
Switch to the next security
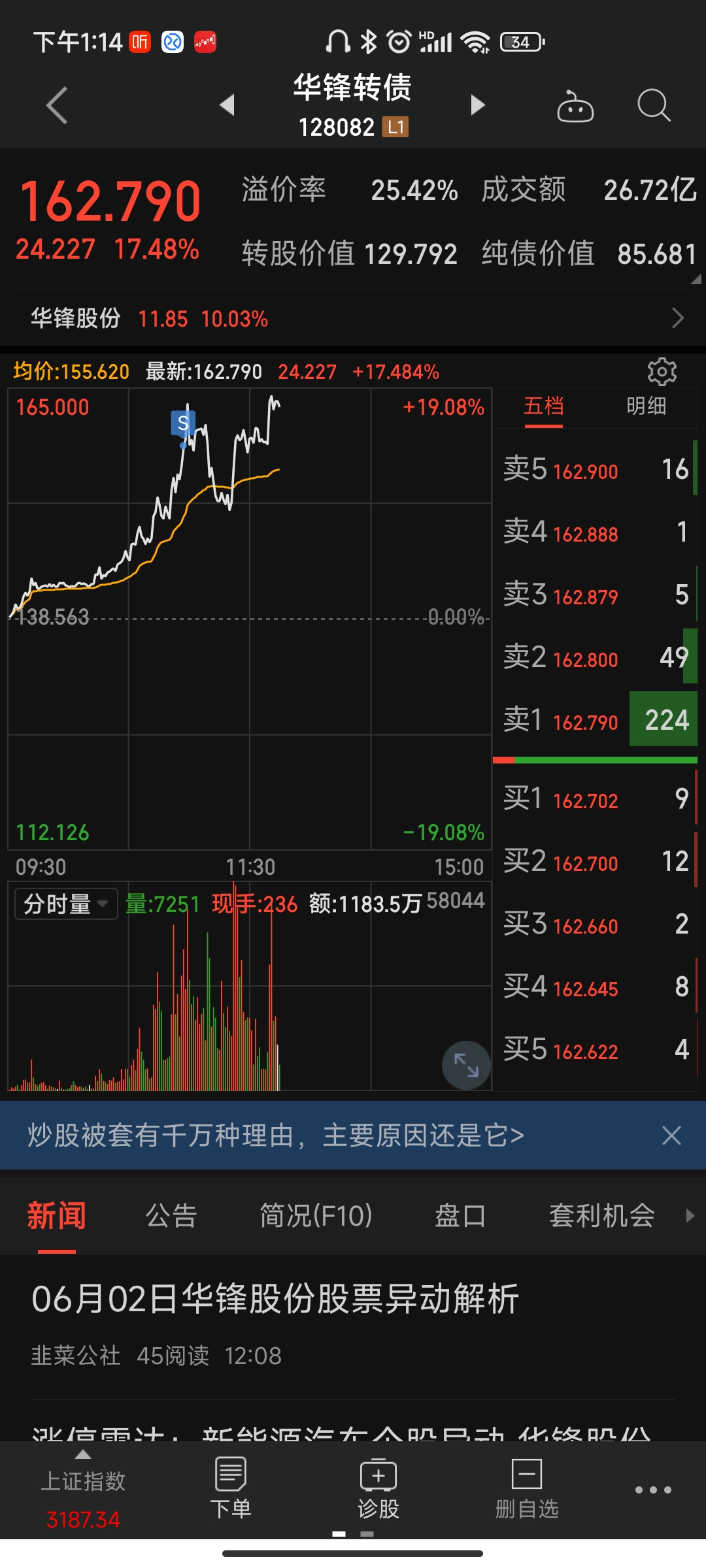pyautogui.click(x=478, y=105)
